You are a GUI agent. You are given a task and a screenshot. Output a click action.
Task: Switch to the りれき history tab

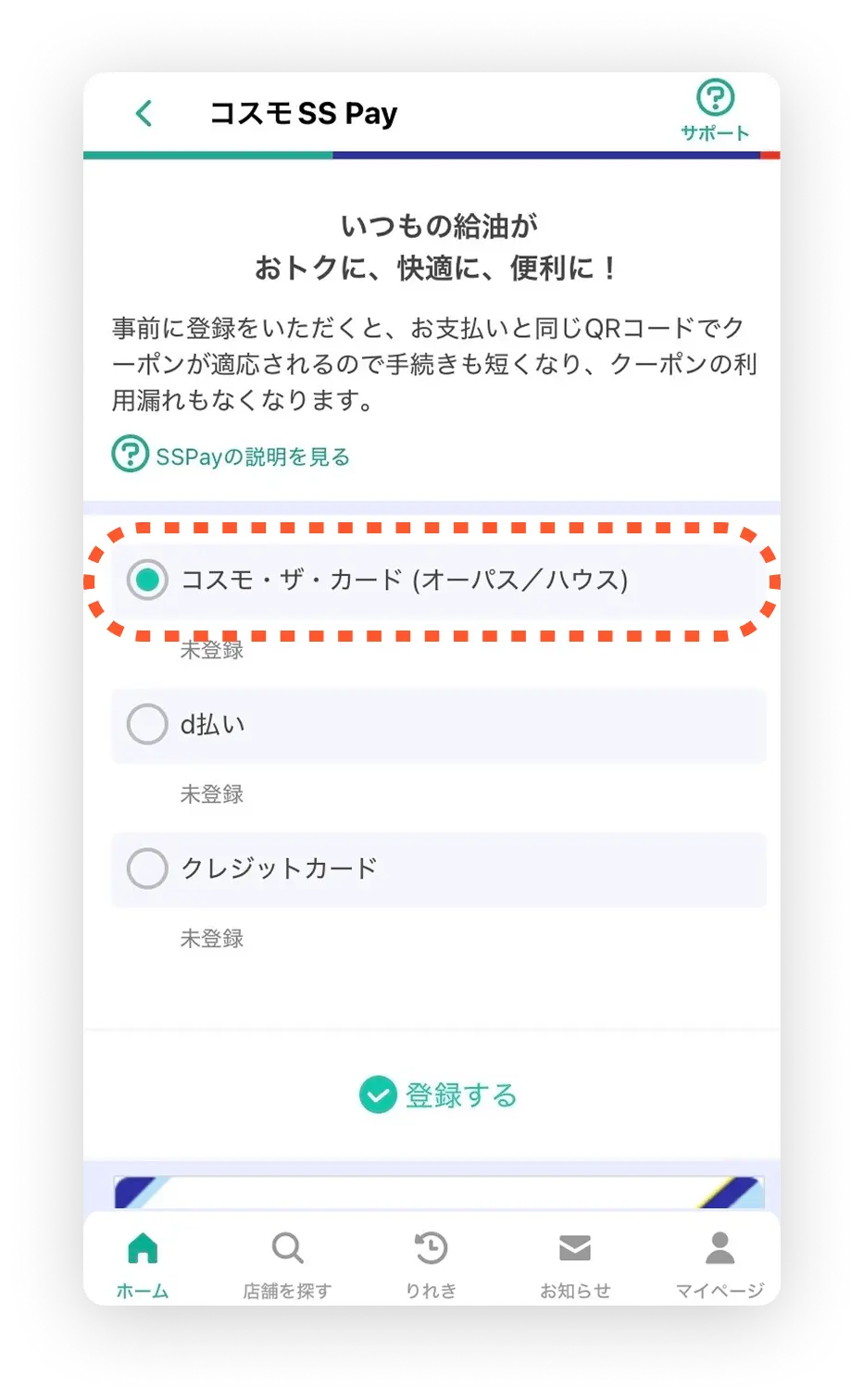[432, 1264]
